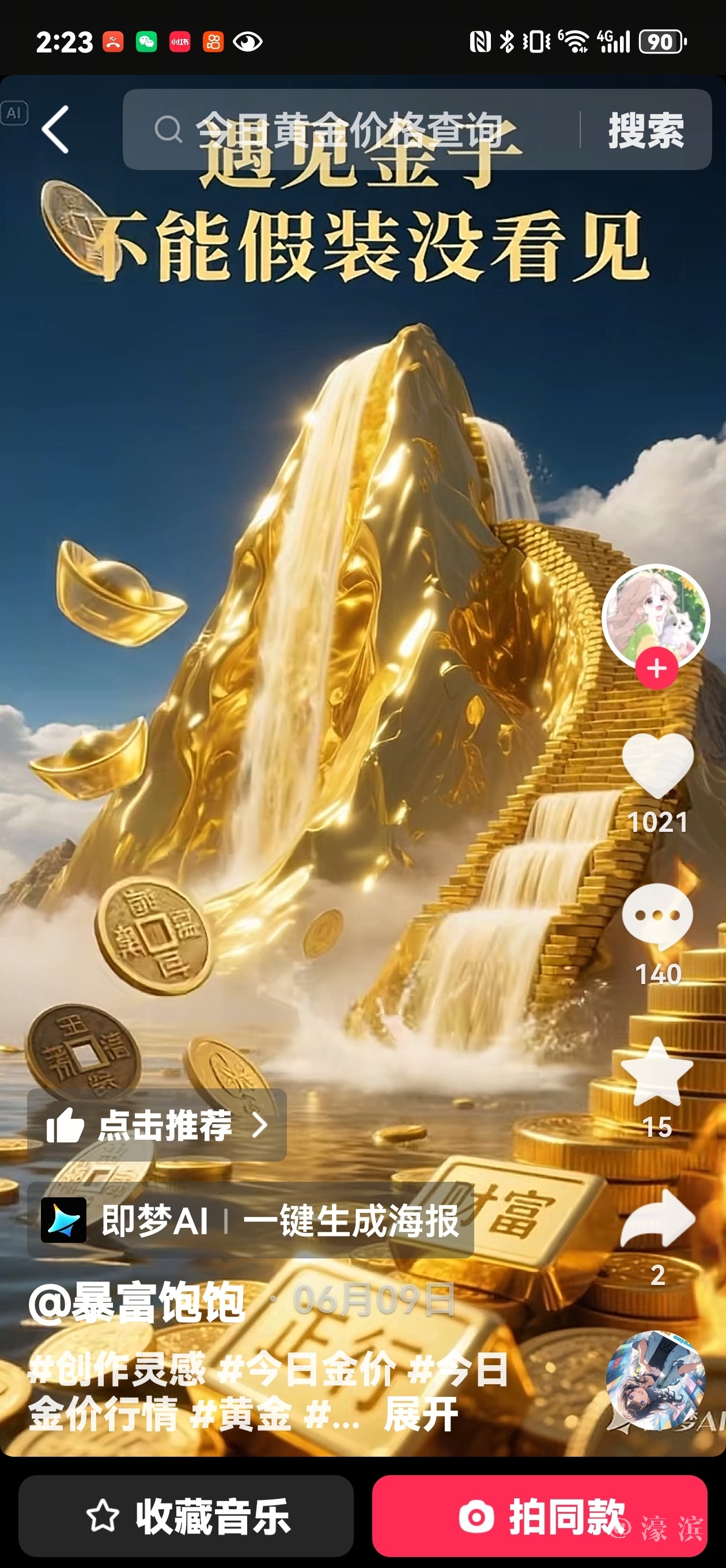Select the 收藏音乐 button

coord(186,1516)
